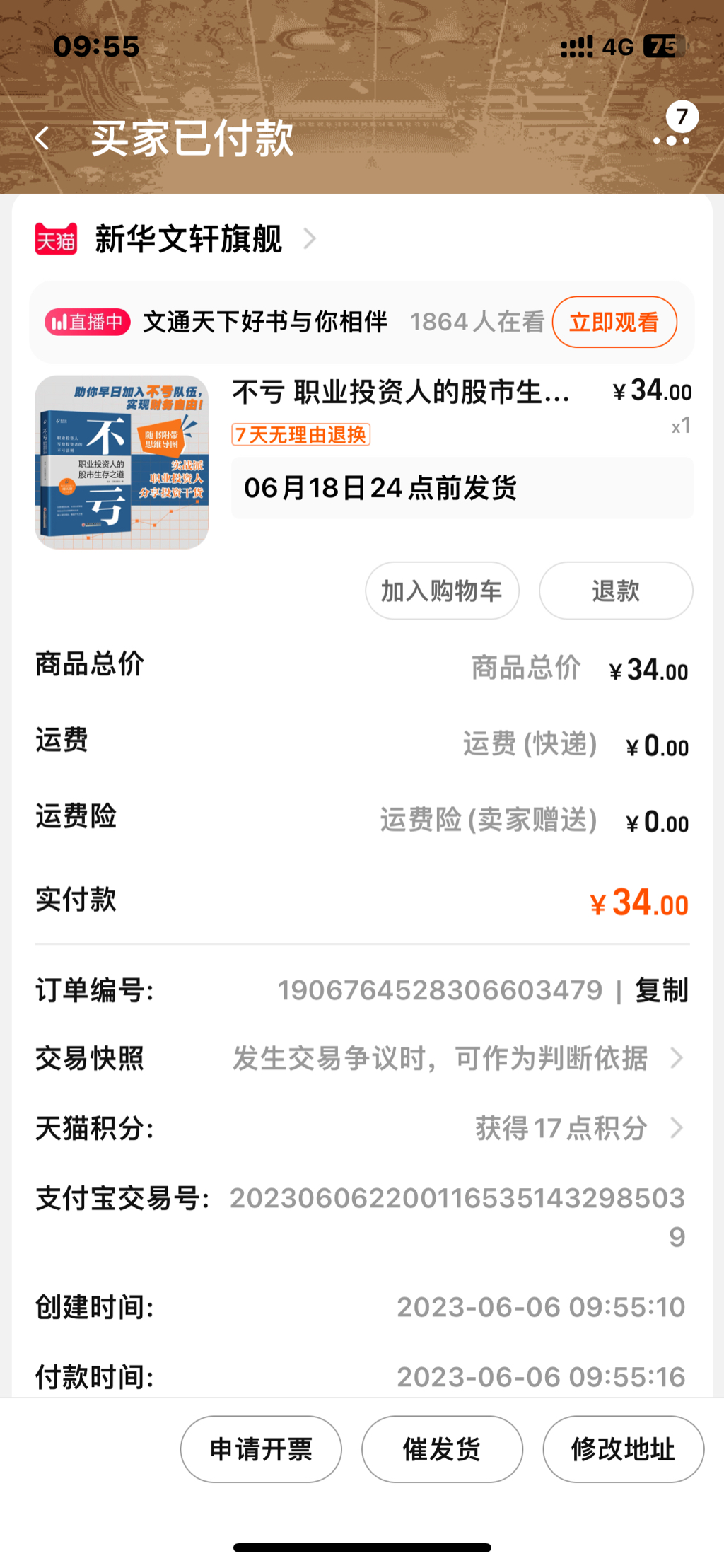
Task: Tap 申请开票 to request an invoice
Action: click(x=261, y=1449)
